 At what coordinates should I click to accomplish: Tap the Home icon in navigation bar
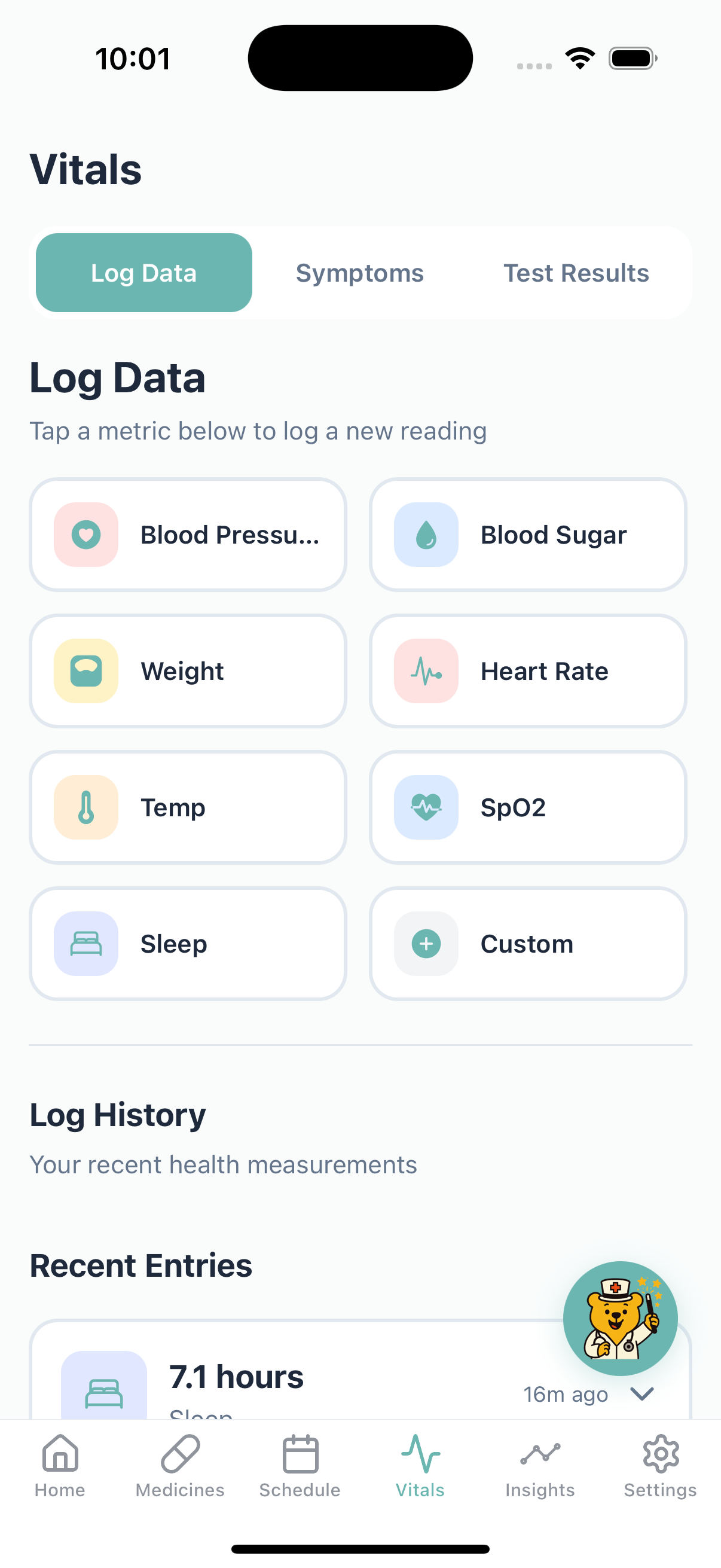60,1458
